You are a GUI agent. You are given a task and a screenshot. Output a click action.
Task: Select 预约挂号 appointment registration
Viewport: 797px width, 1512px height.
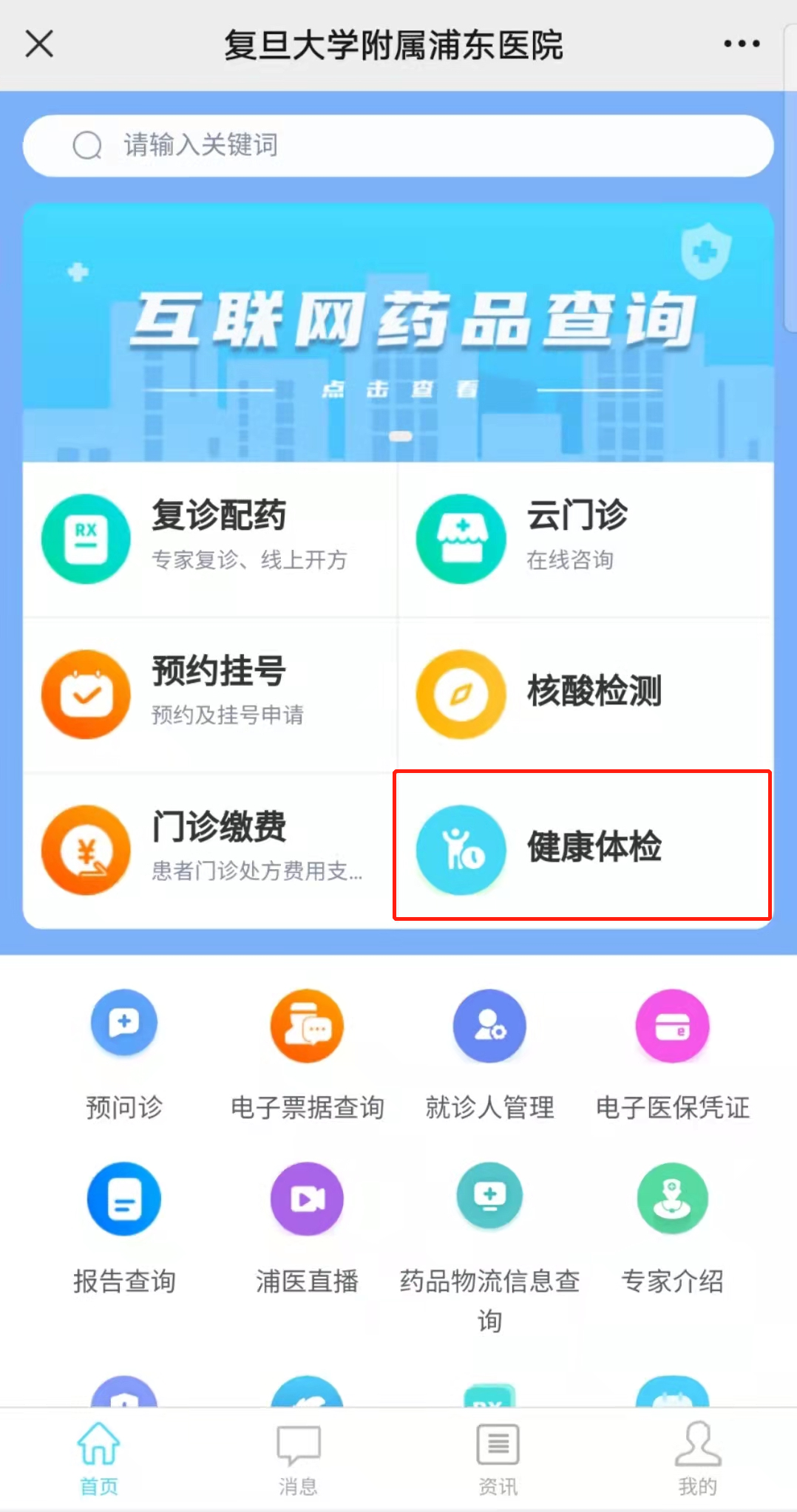pyautogui.click(x=210, y=694)
